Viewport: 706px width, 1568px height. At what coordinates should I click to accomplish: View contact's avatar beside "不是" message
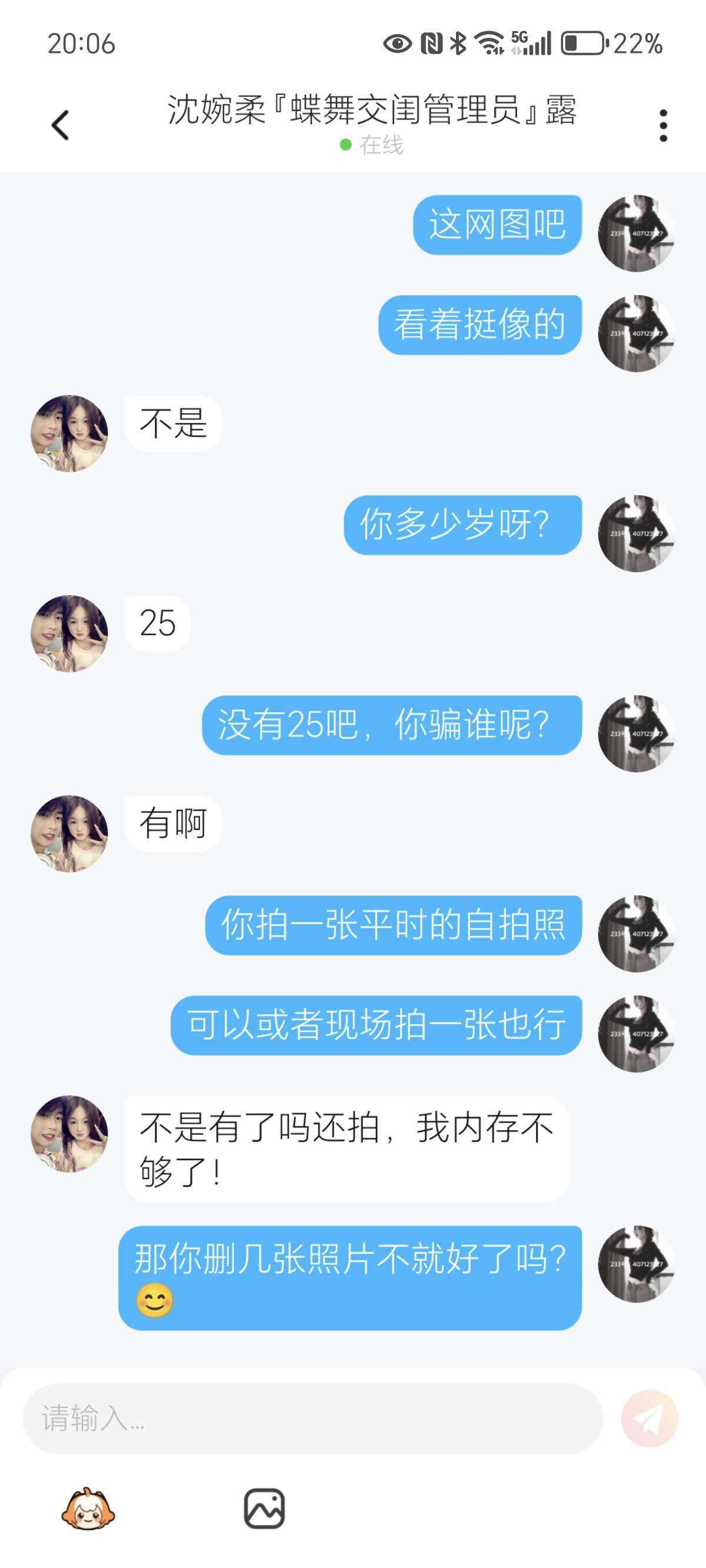69,433
